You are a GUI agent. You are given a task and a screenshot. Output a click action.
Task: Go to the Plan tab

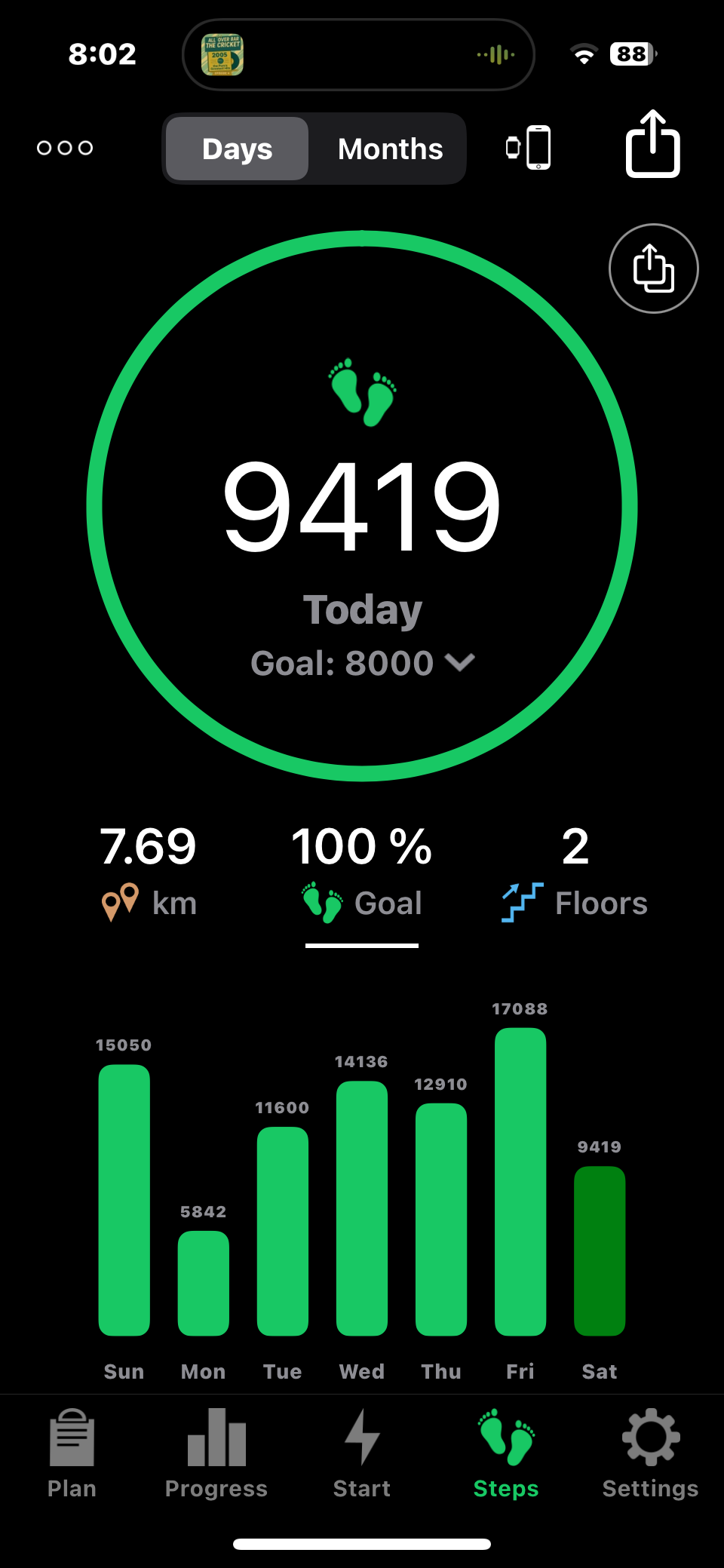click(72, 1453)
